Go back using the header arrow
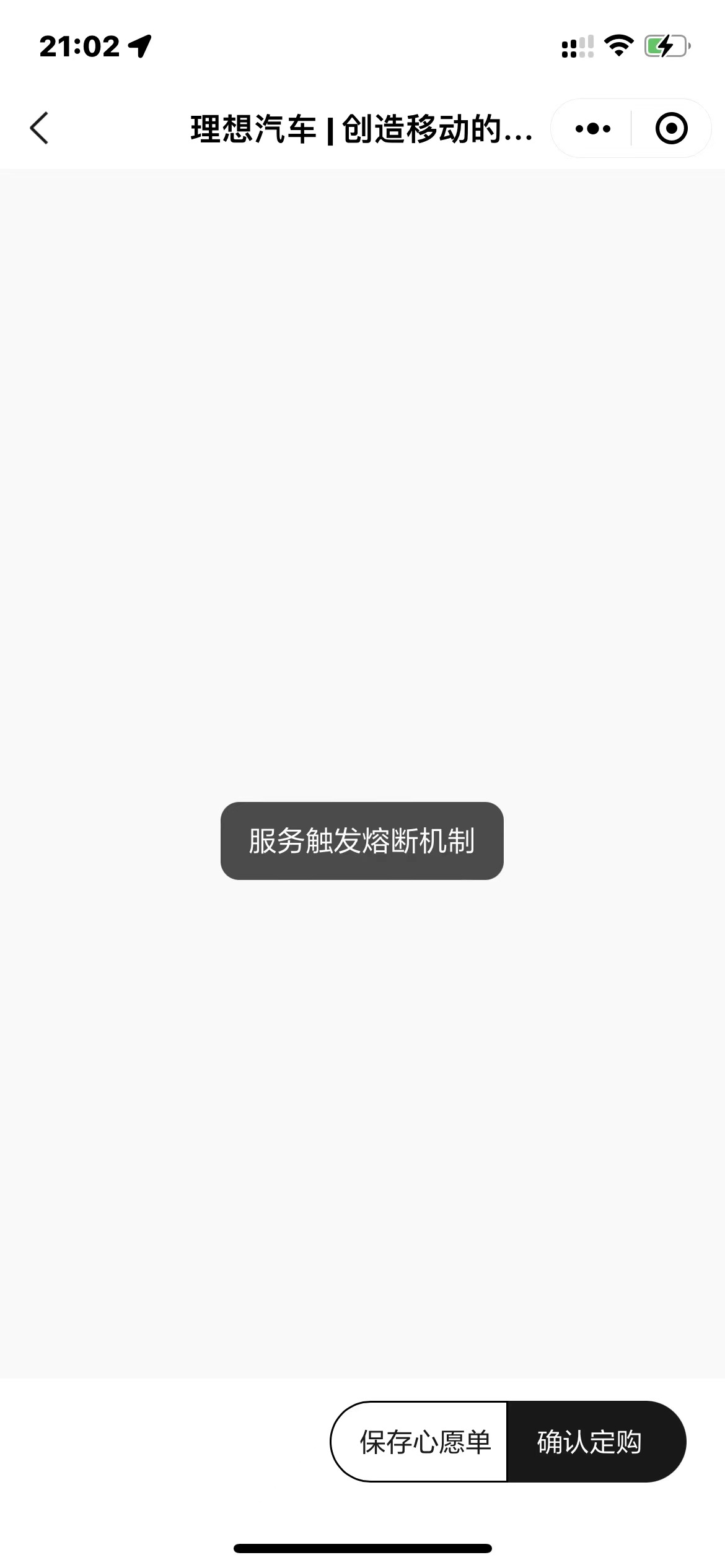This screenshot has height=1568, width=725. click(x=39, y=128)
